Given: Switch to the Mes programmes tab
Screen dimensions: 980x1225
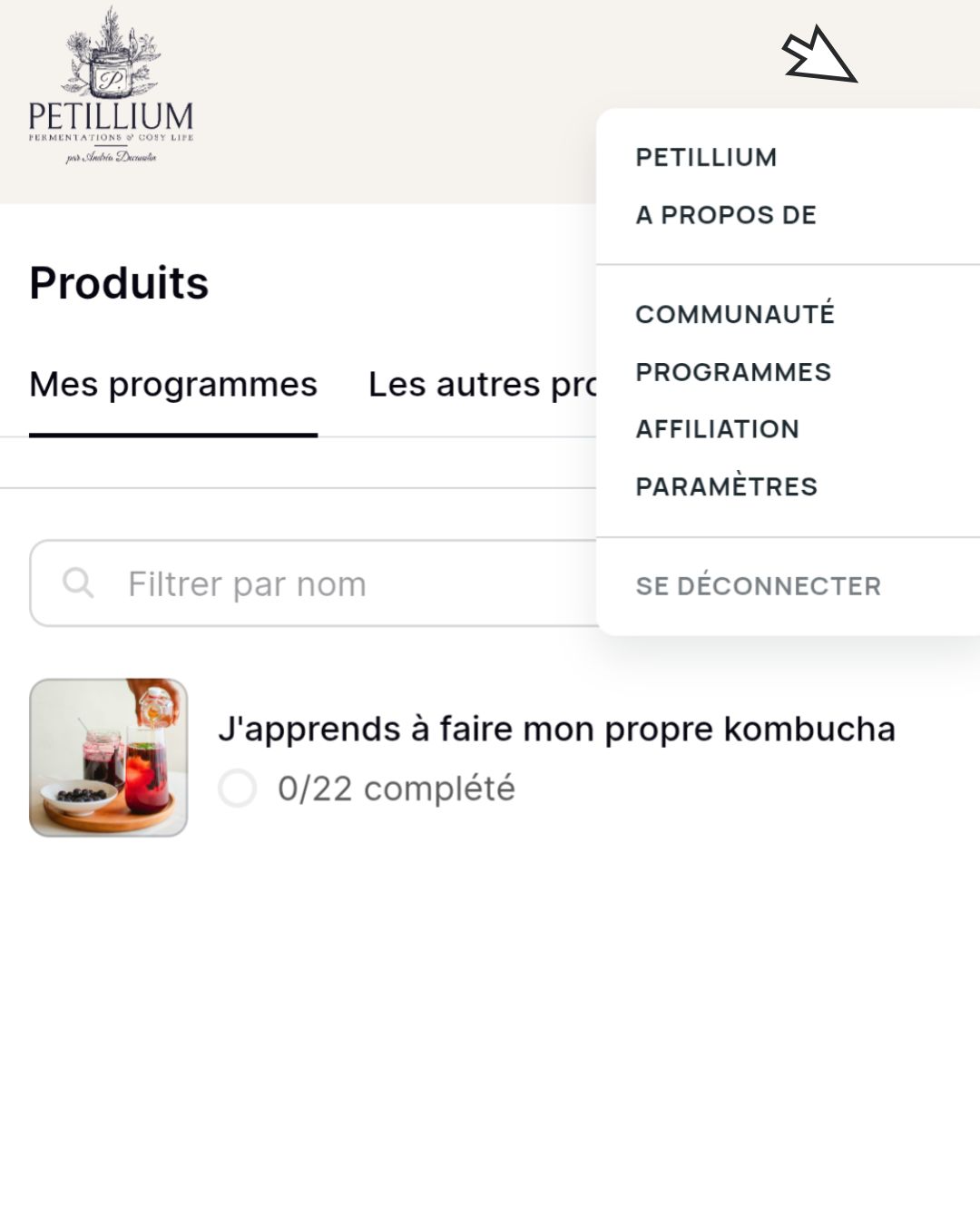Looking at the screenshot, I should click(173, 385).
